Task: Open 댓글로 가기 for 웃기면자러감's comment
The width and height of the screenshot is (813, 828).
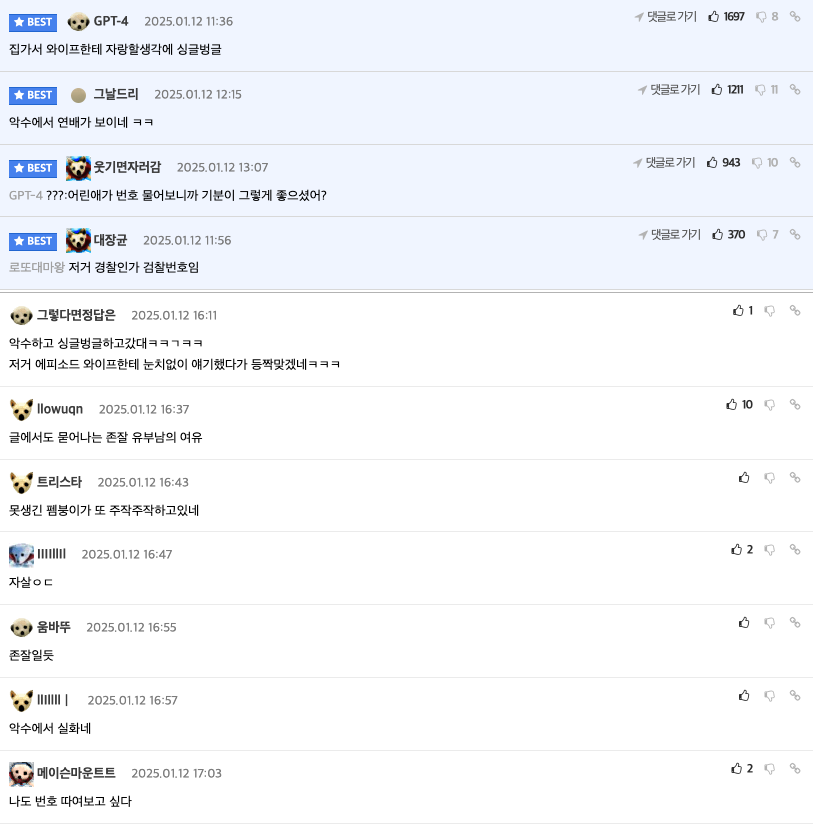Action: pyautogui.click(x=664, y=163)
